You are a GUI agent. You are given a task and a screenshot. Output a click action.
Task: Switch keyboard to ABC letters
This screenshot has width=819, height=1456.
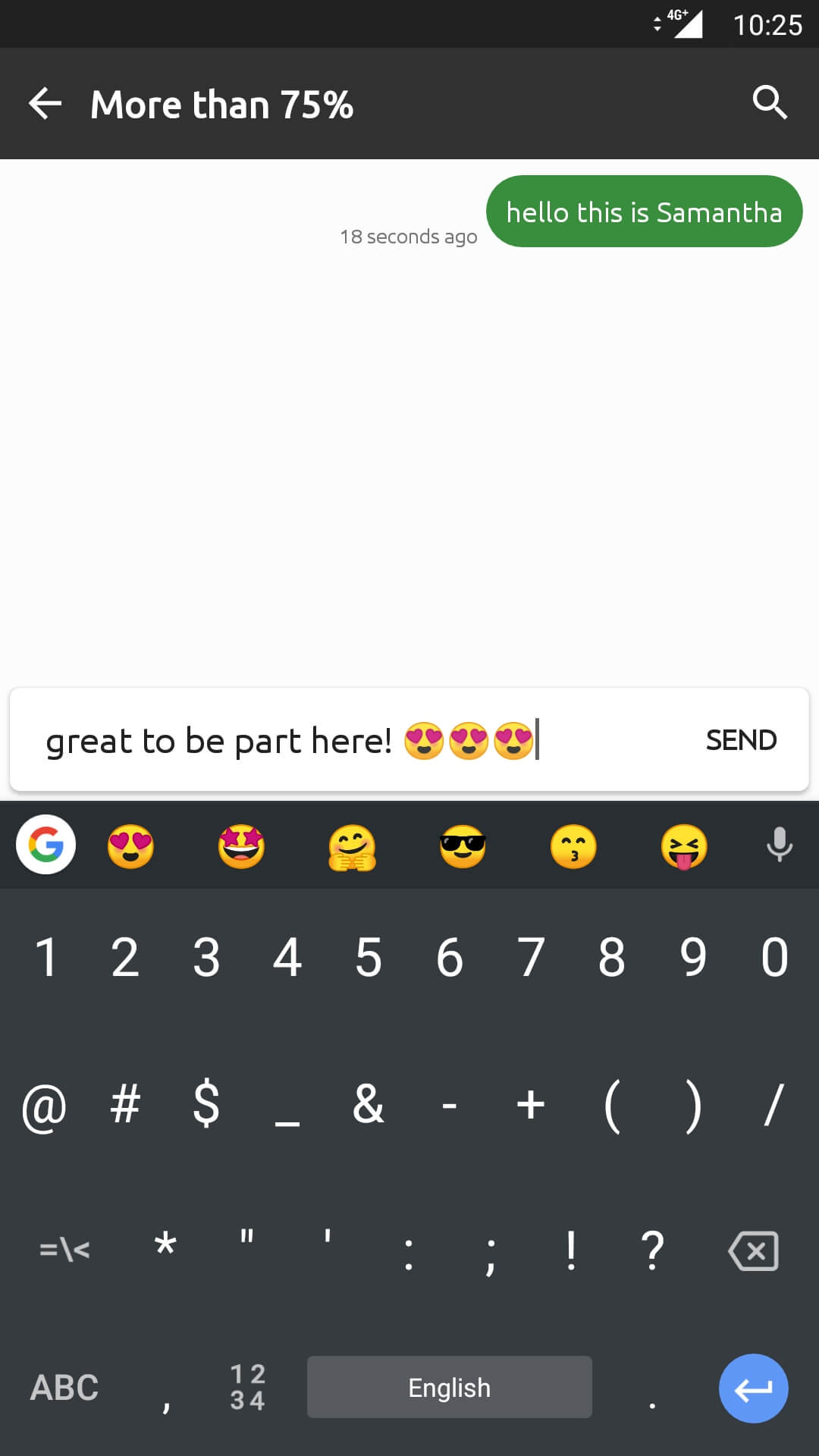coord(64,1388)
